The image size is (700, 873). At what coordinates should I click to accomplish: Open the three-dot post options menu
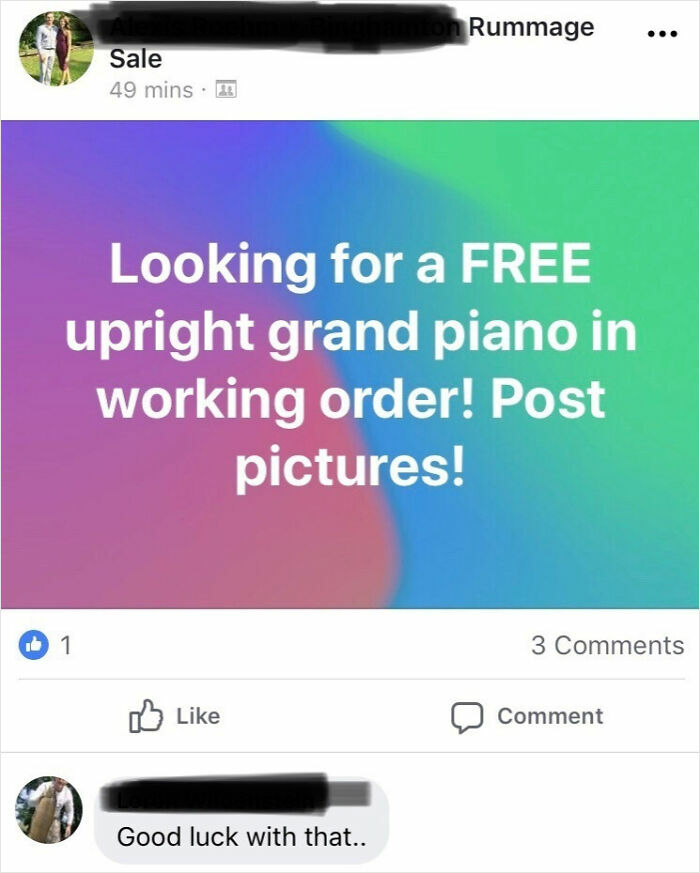coord(662,34)
